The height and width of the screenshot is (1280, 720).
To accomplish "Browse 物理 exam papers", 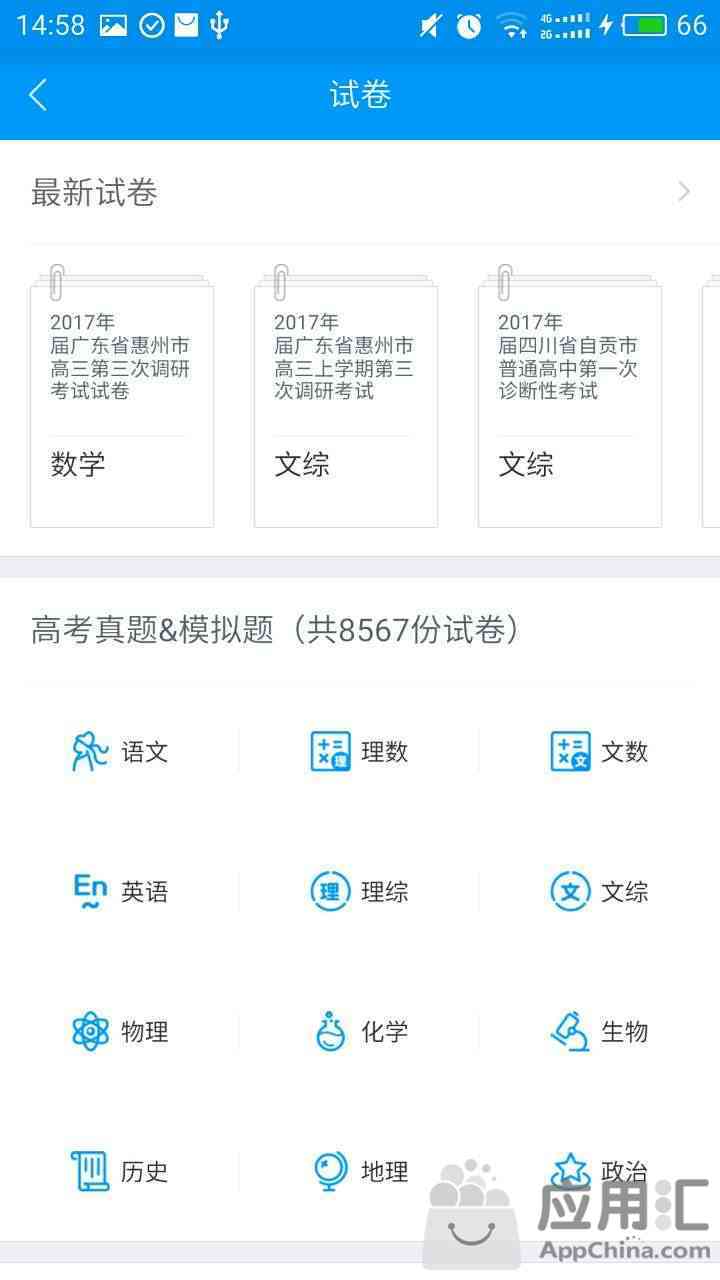I will point(120,1031).
